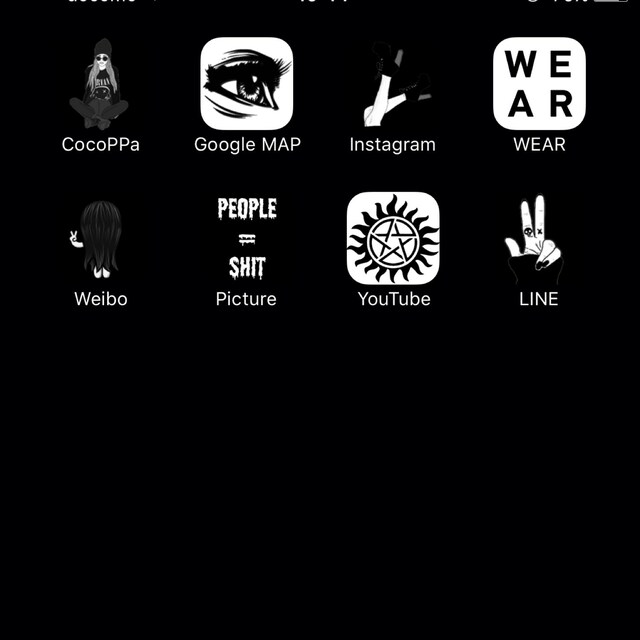This screenshot has height=640, width=640.
Task: Launch the Picture app
Action: [246, 239]
